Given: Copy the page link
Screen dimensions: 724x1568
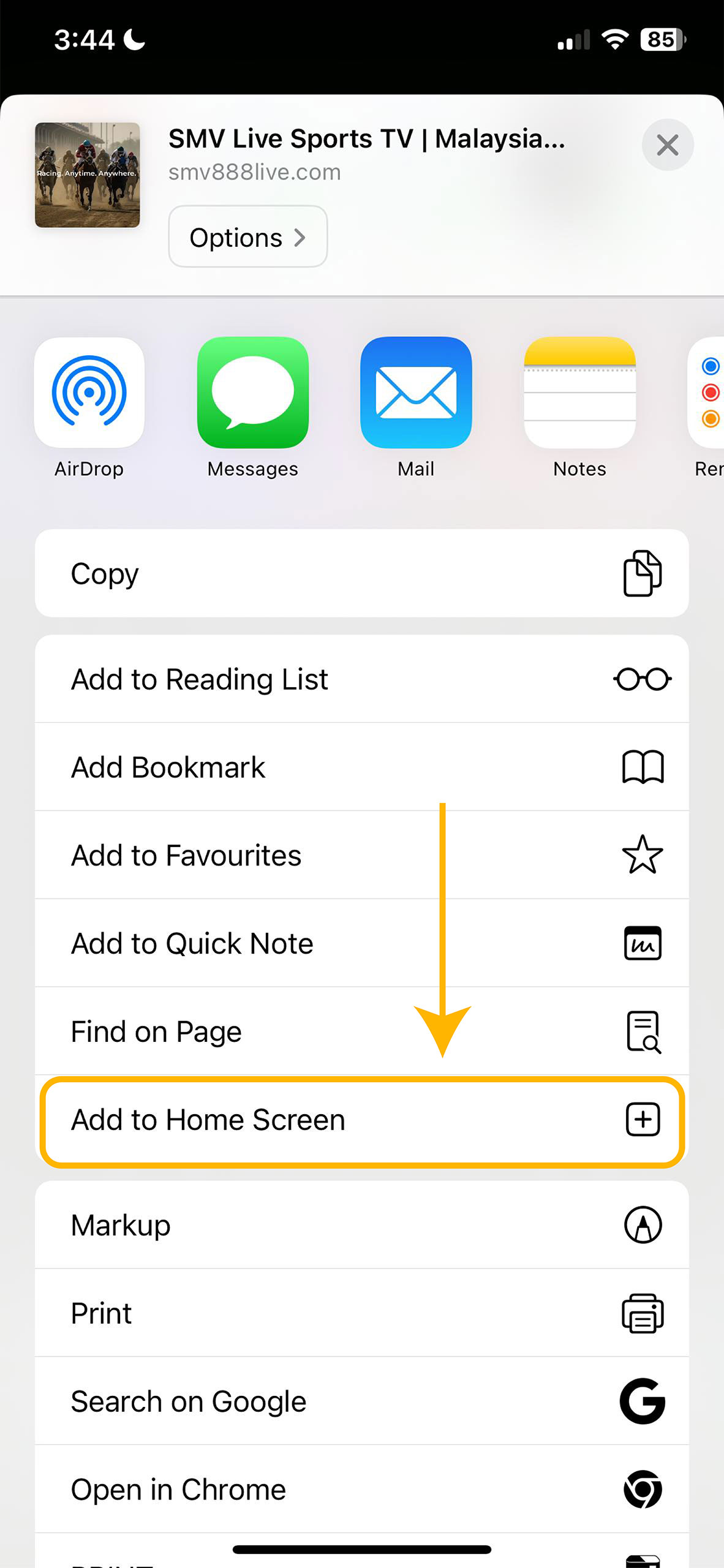Looking at the screenshot, I should point(361,573).
